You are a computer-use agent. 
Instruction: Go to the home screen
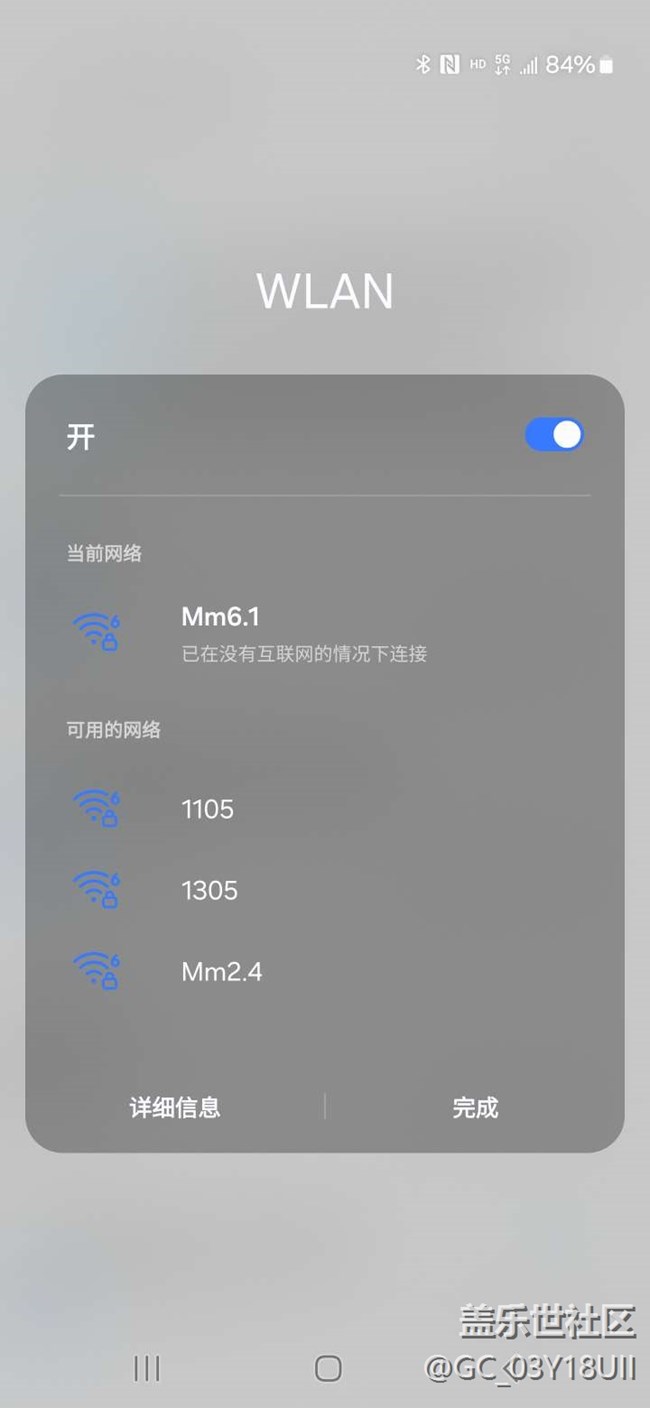click(328, 1368)
